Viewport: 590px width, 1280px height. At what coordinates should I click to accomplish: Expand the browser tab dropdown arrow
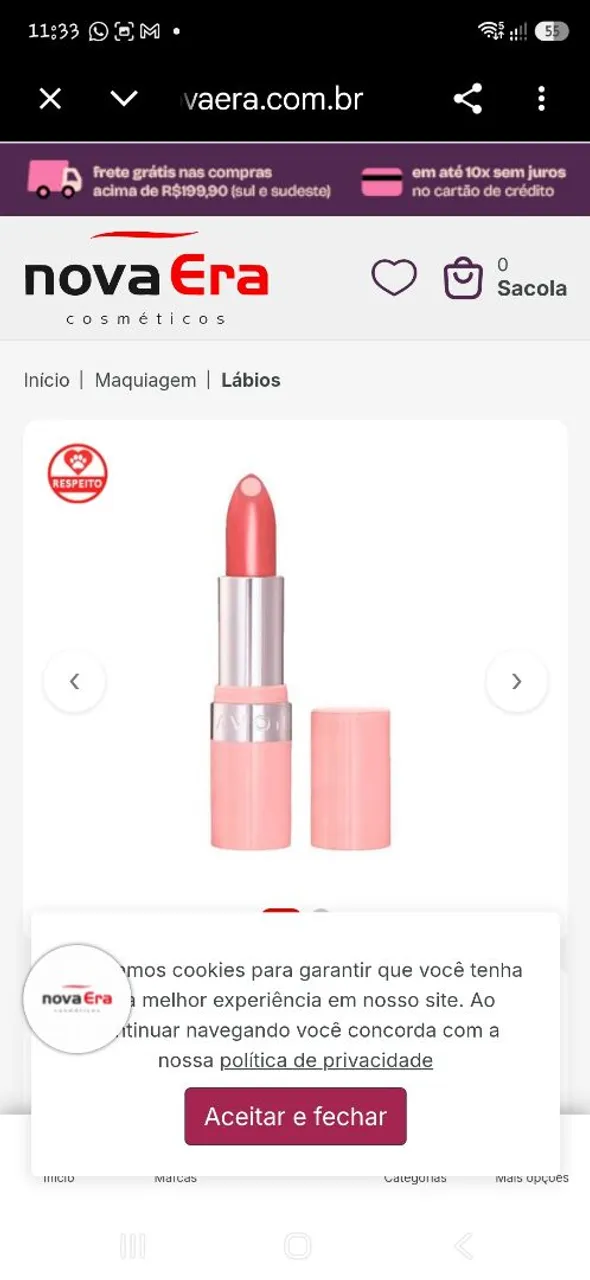(124, 99)
